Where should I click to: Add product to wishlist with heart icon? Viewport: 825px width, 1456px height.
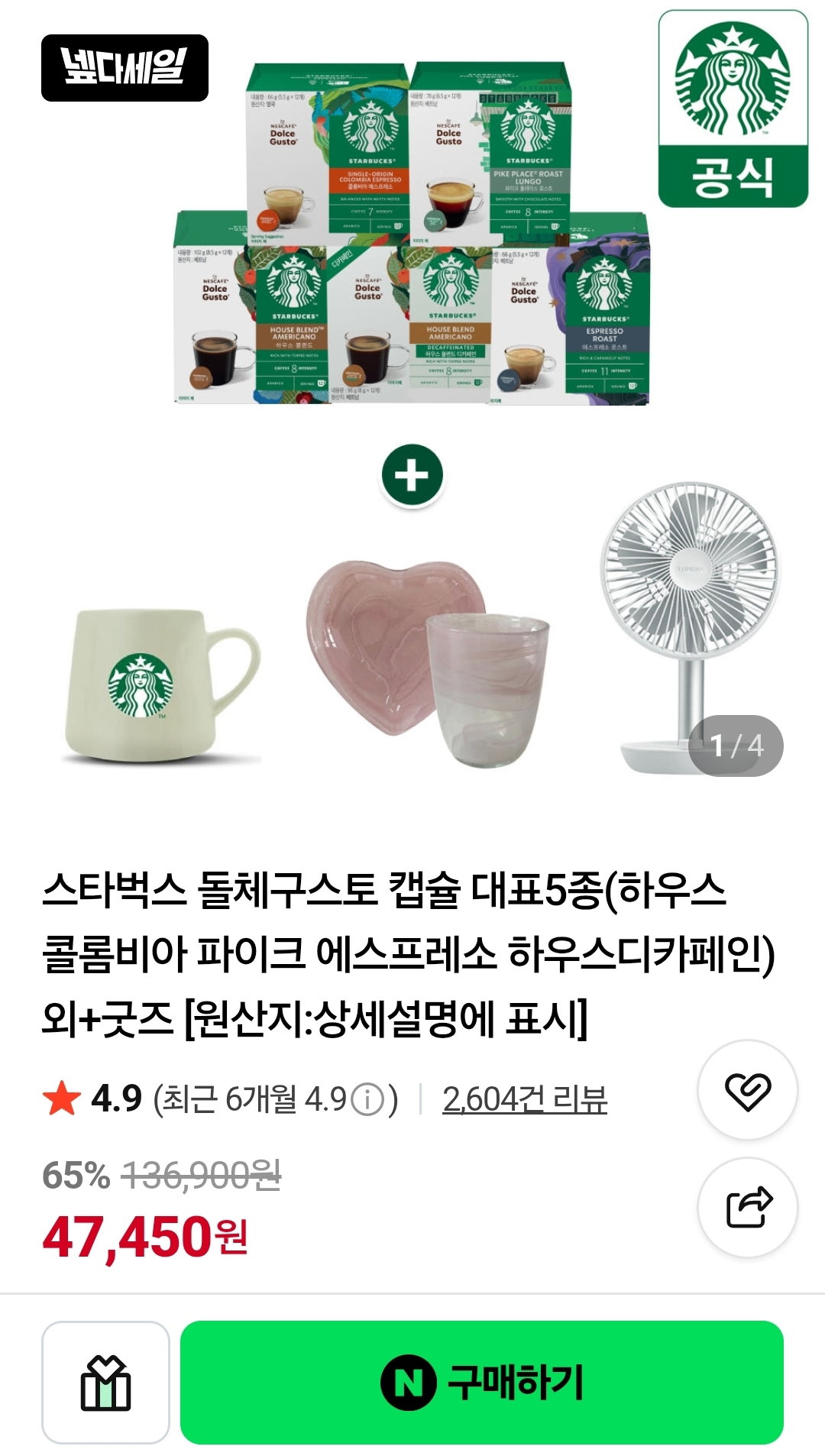[748, 1090]
